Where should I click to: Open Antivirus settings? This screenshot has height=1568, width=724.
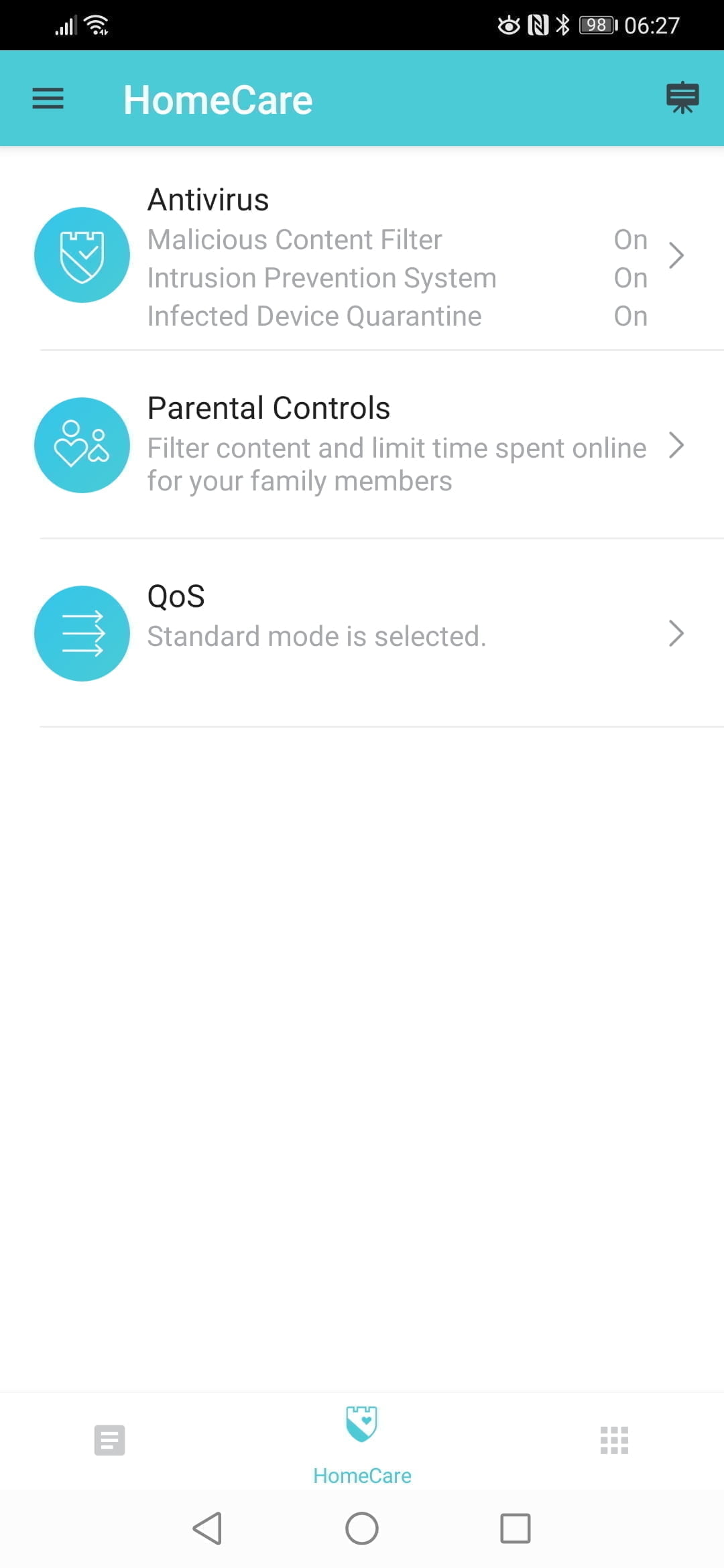point(362,256)
